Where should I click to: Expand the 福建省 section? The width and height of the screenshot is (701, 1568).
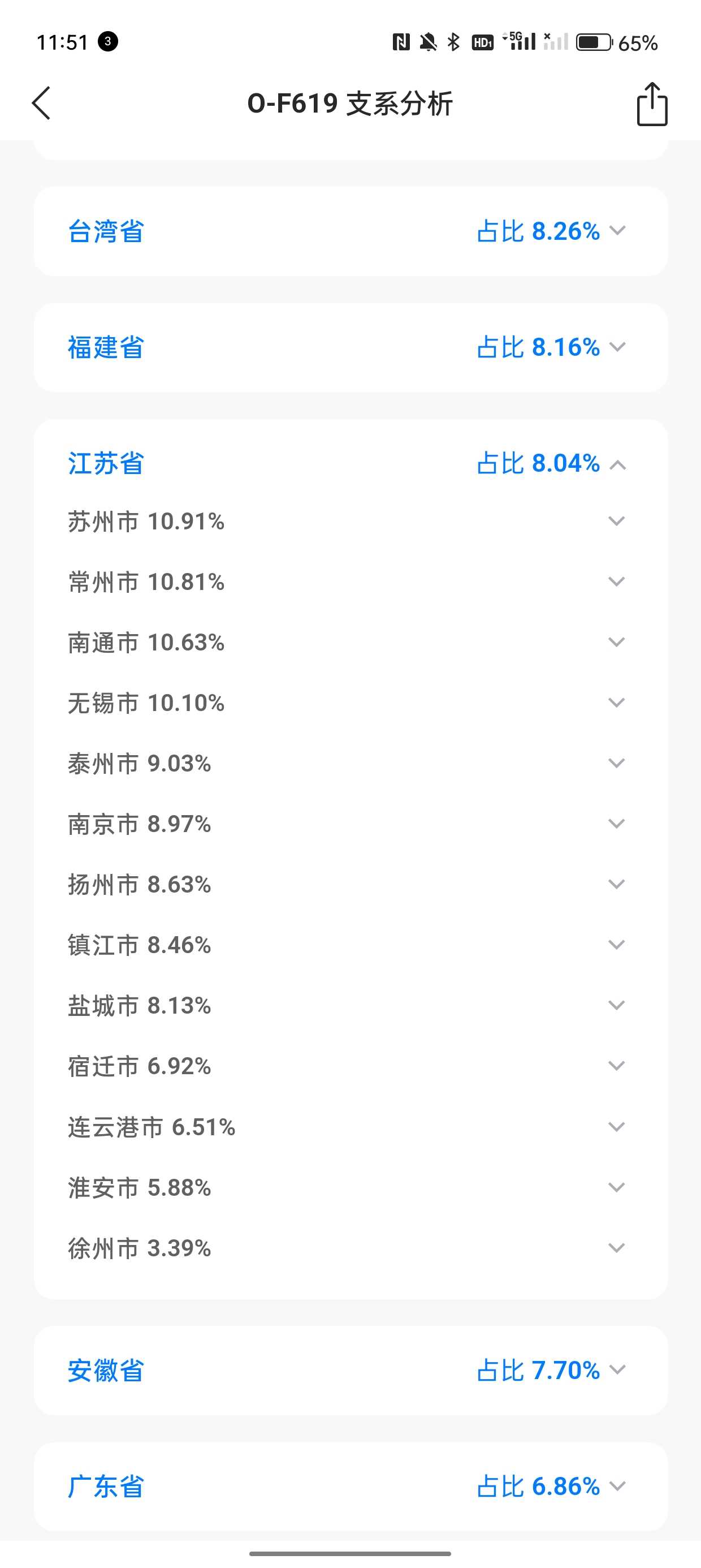pyautogui.click(x=350, y=347)
